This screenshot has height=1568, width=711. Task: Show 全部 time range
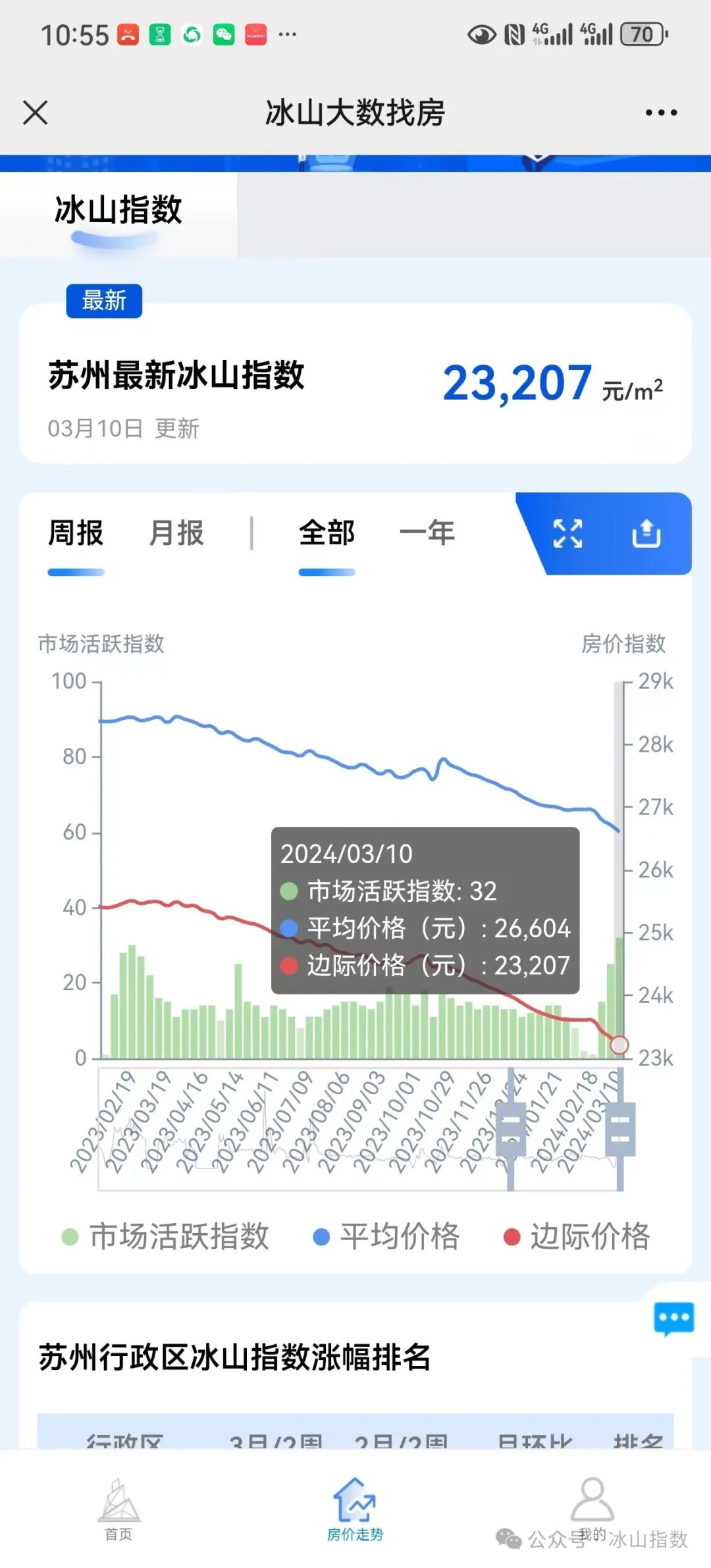pyautogui.click(x=327, y=533)
